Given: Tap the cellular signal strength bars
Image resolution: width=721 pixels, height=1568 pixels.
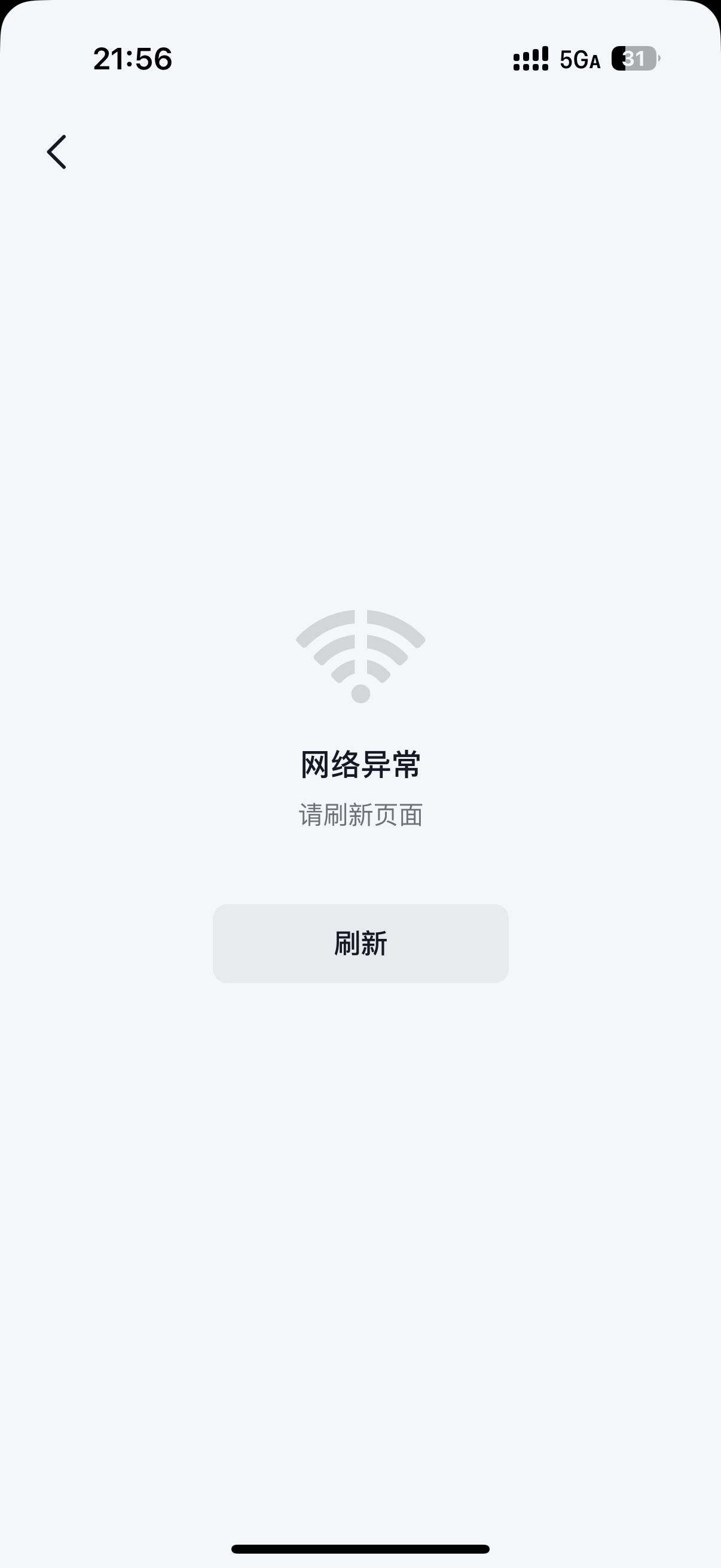Looking at the screenshot, I should click(530, 60).
